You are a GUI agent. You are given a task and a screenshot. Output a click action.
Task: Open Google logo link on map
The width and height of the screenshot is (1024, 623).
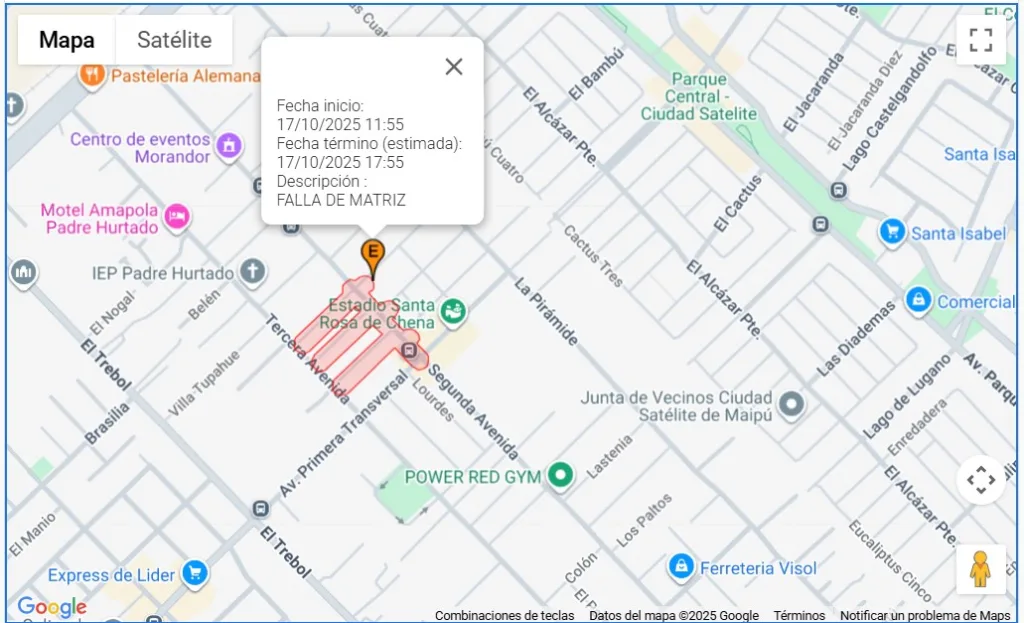(52, 606)
